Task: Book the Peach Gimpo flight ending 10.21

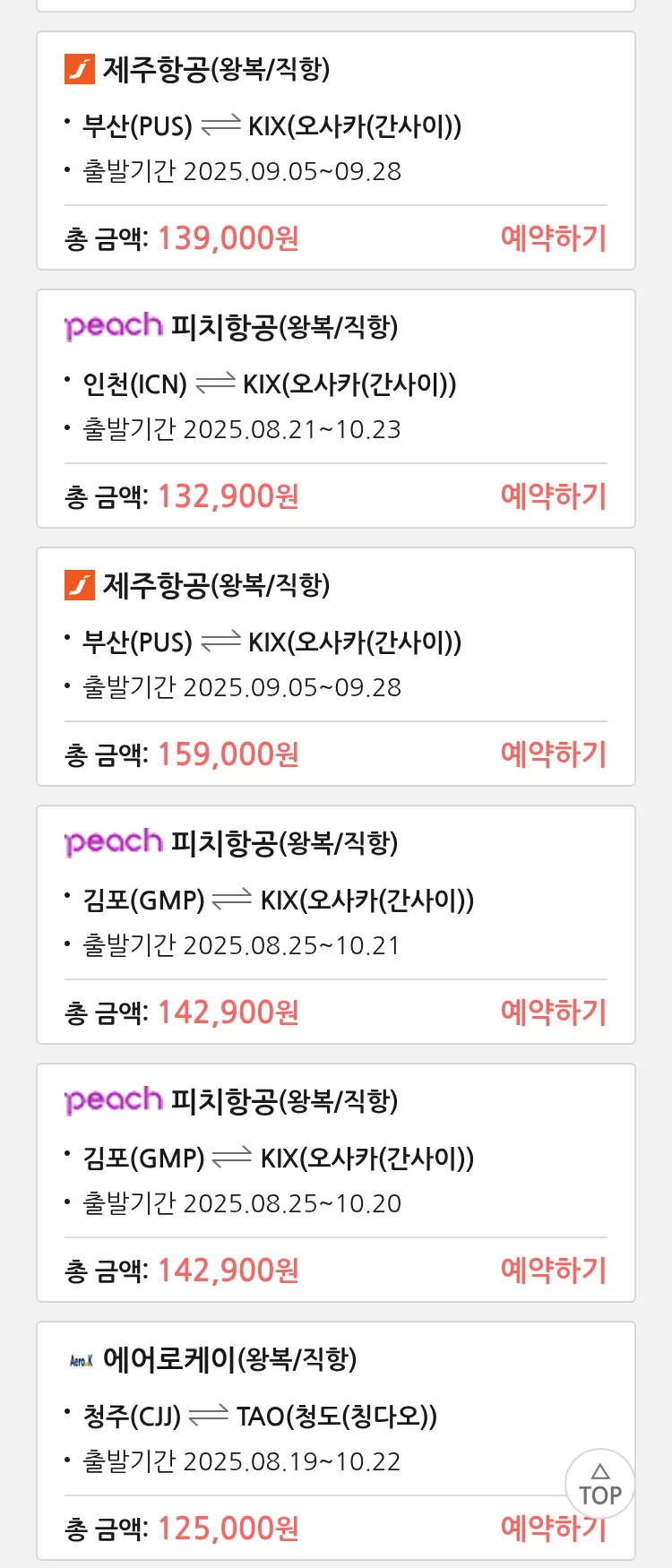Action: (x=553, y=1012)
